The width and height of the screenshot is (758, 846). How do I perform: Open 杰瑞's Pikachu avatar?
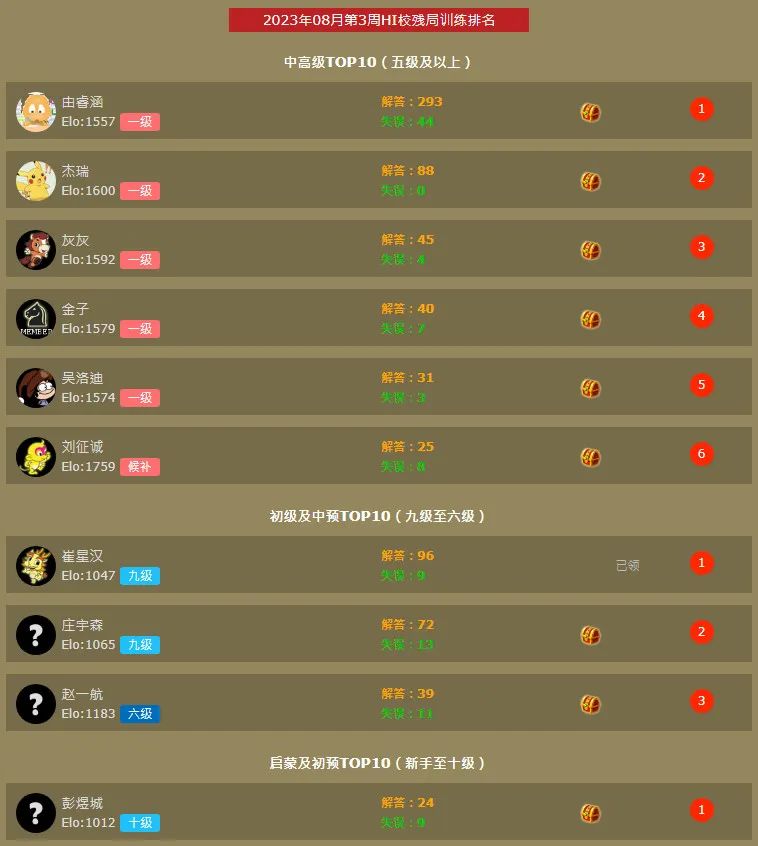36,180
